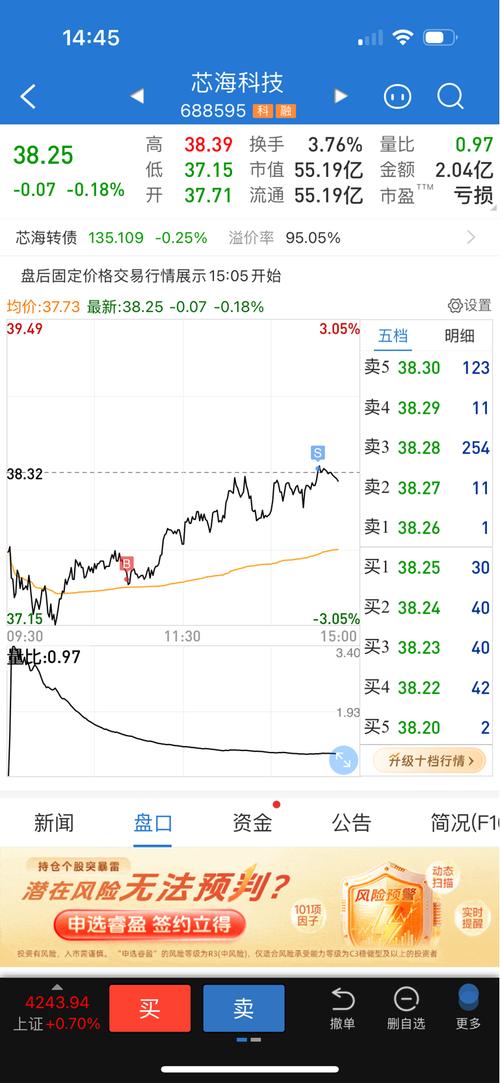Switch to the 公告 tab
The height and width of the screenshot is (1083, 500).
[352, 823]
